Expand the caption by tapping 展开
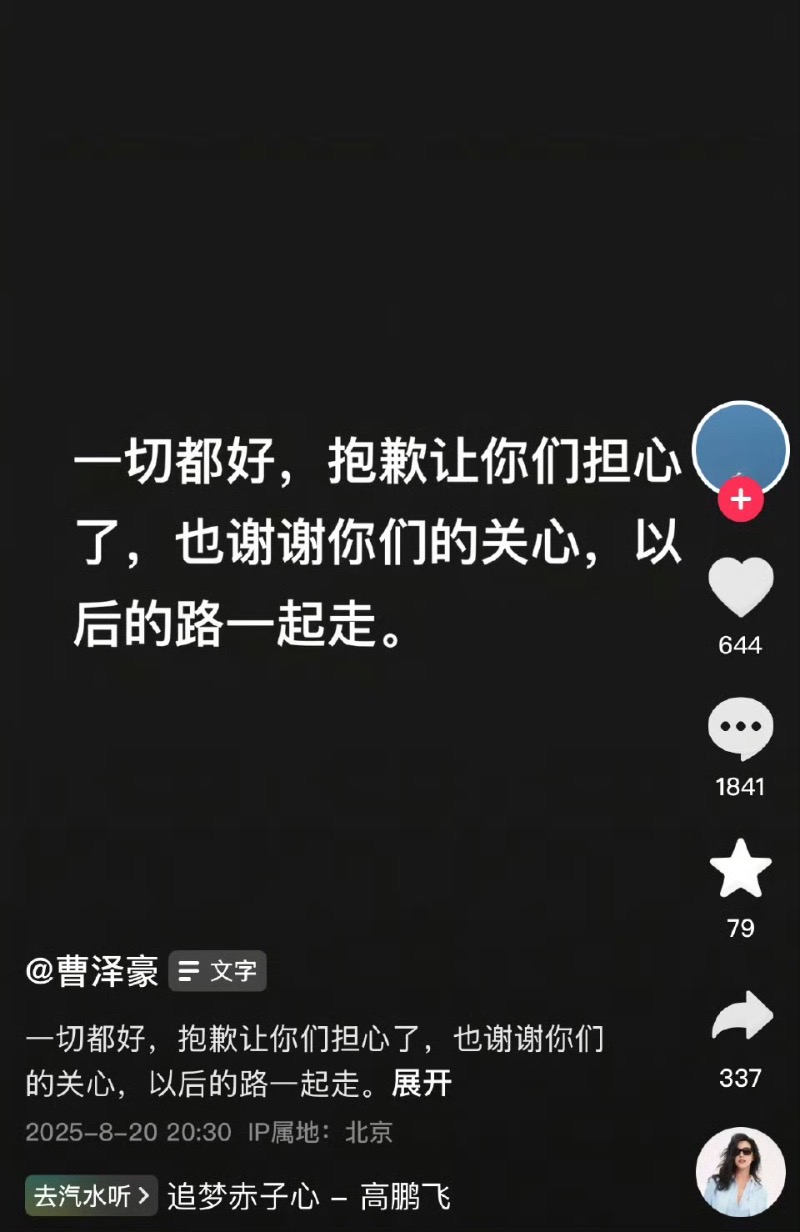800x1232 pixels. click(422, 1083)
